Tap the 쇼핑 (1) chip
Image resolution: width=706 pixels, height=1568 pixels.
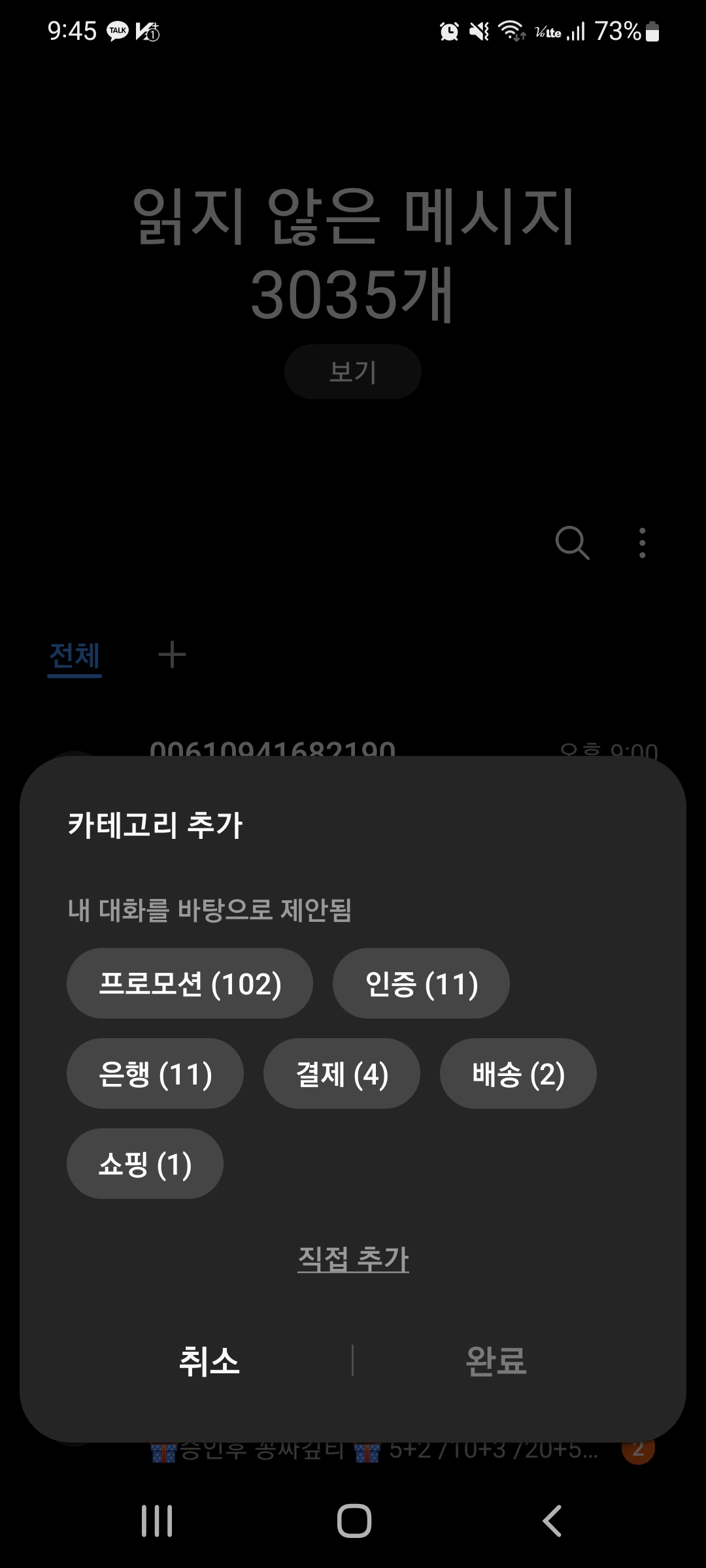point(145,1164)
